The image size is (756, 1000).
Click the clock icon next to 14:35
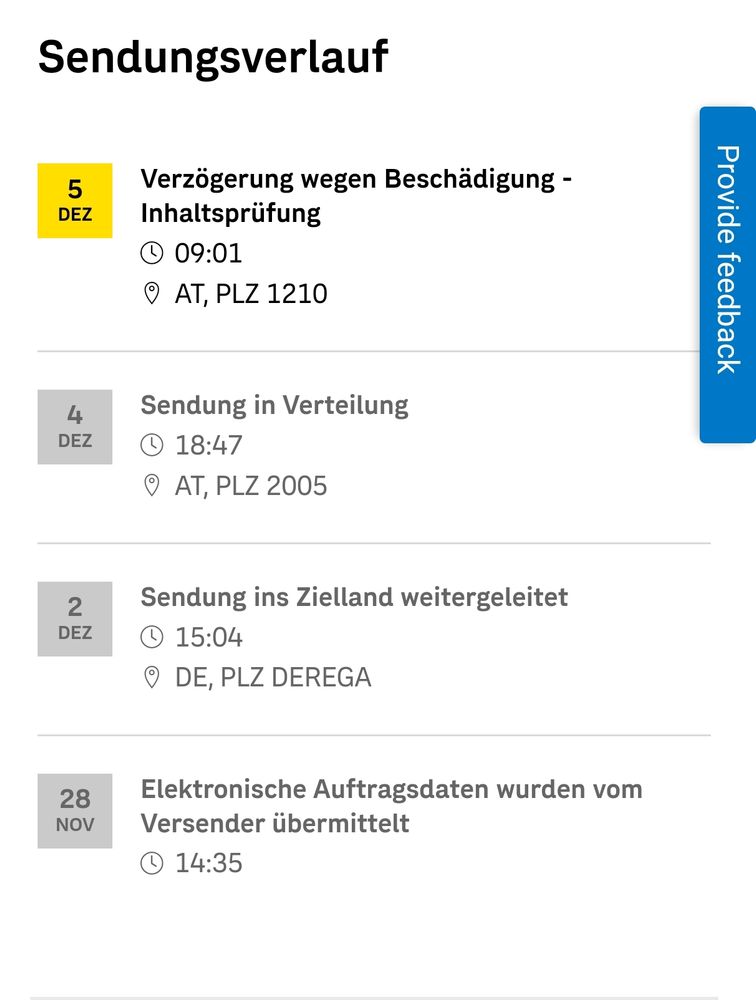[x=151, y=862]
